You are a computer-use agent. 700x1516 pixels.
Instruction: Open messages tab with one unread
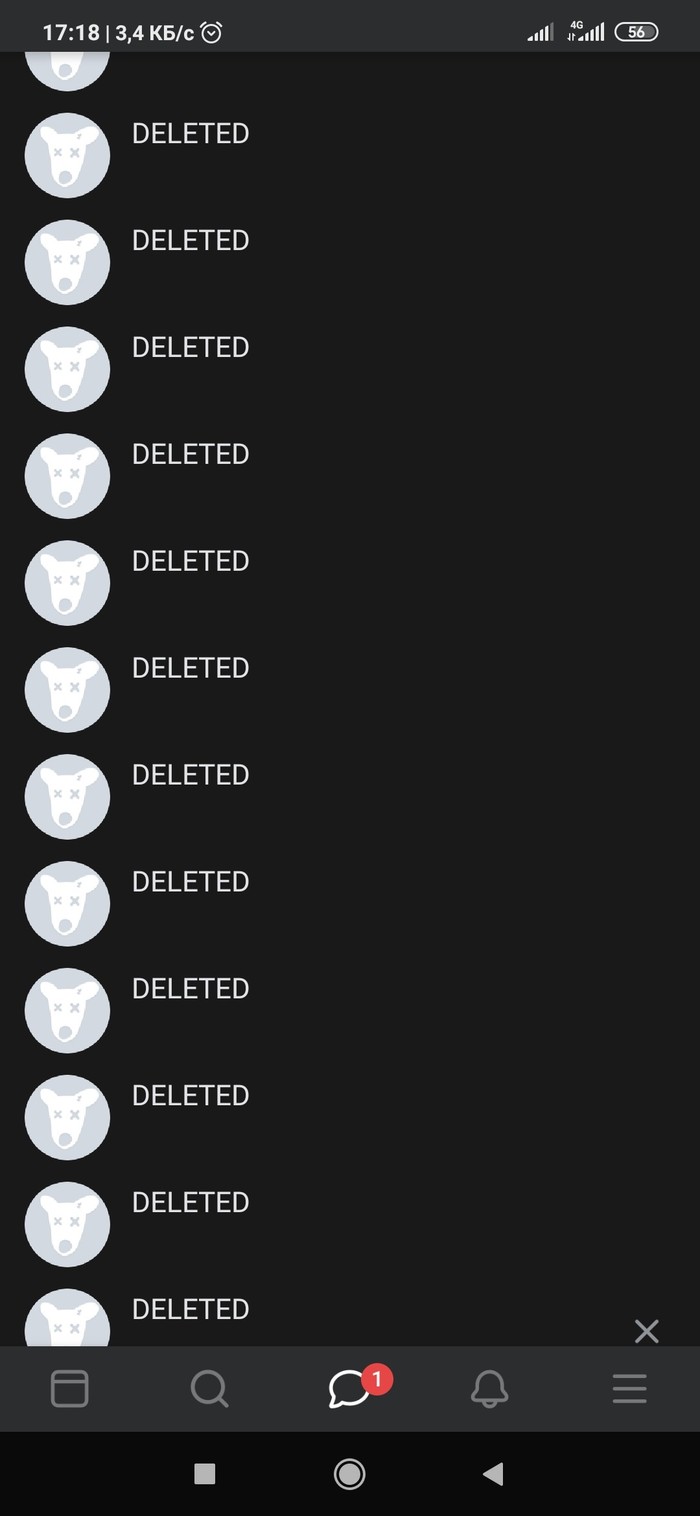350,1389
